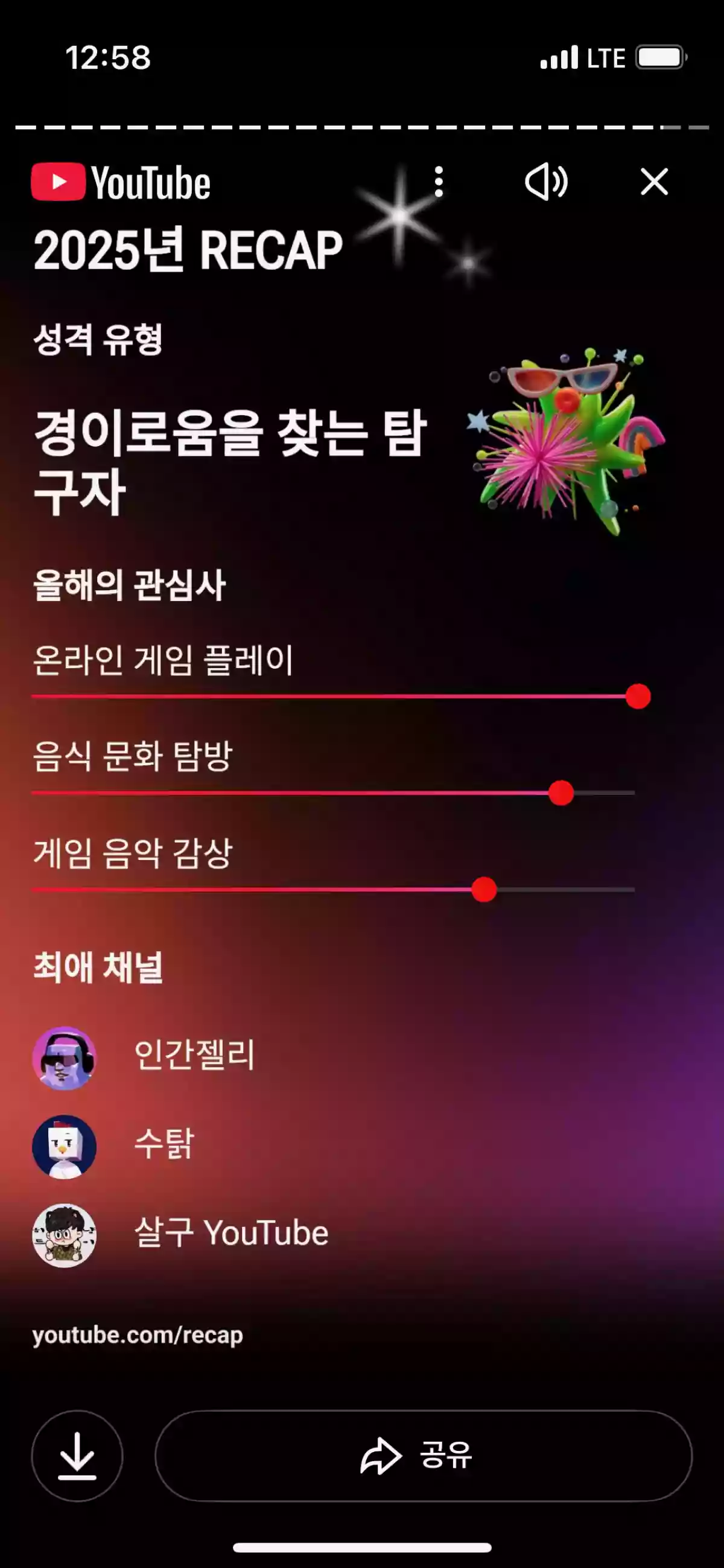Download the recap card image
The image size is (724, 1568).
pos(77,1456)
